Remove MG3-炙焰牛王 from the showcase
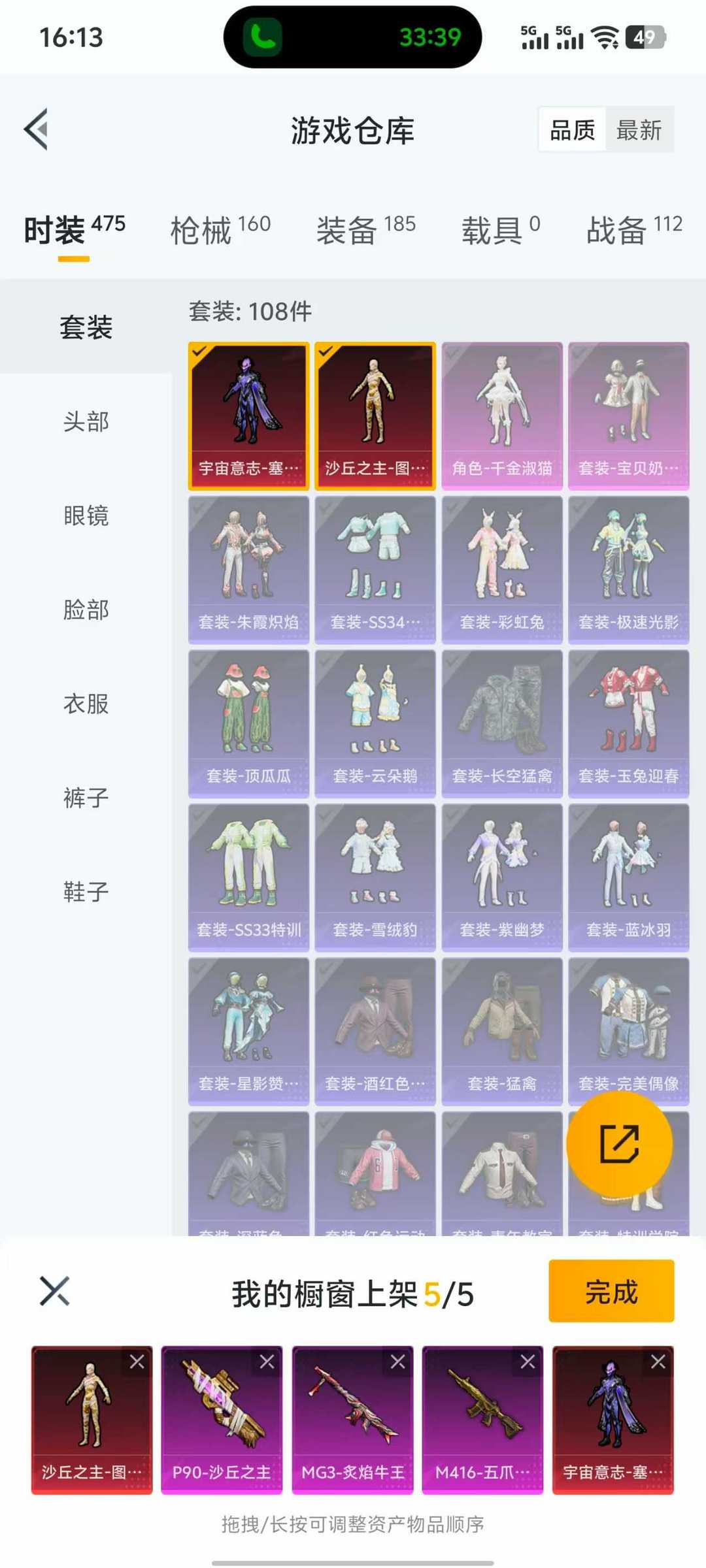706x1568 pixels. [397, 1362]
